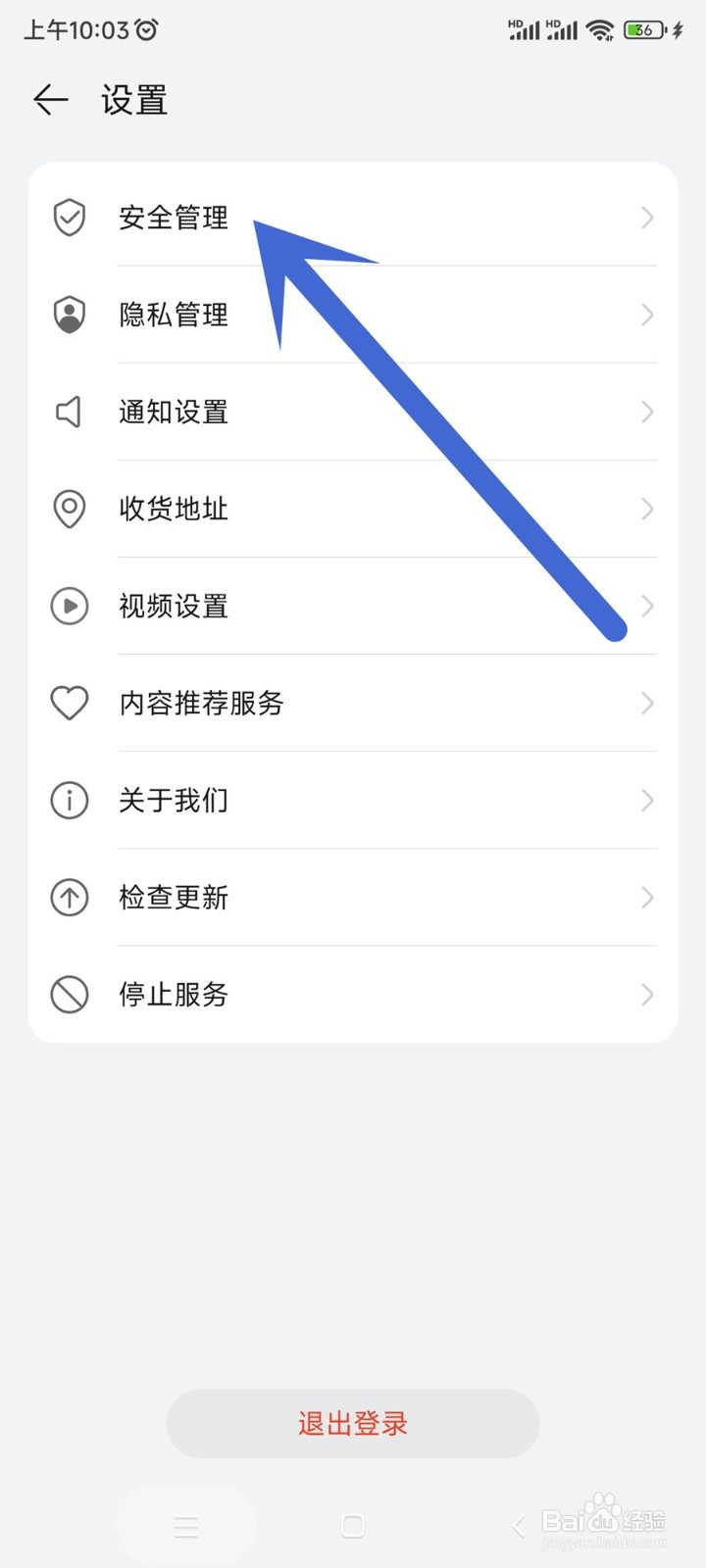Screen dimensions: 706x1568
Task: Click the person icon beside 隐私管理
Action: pyautogui.click(x=68, y=315)
